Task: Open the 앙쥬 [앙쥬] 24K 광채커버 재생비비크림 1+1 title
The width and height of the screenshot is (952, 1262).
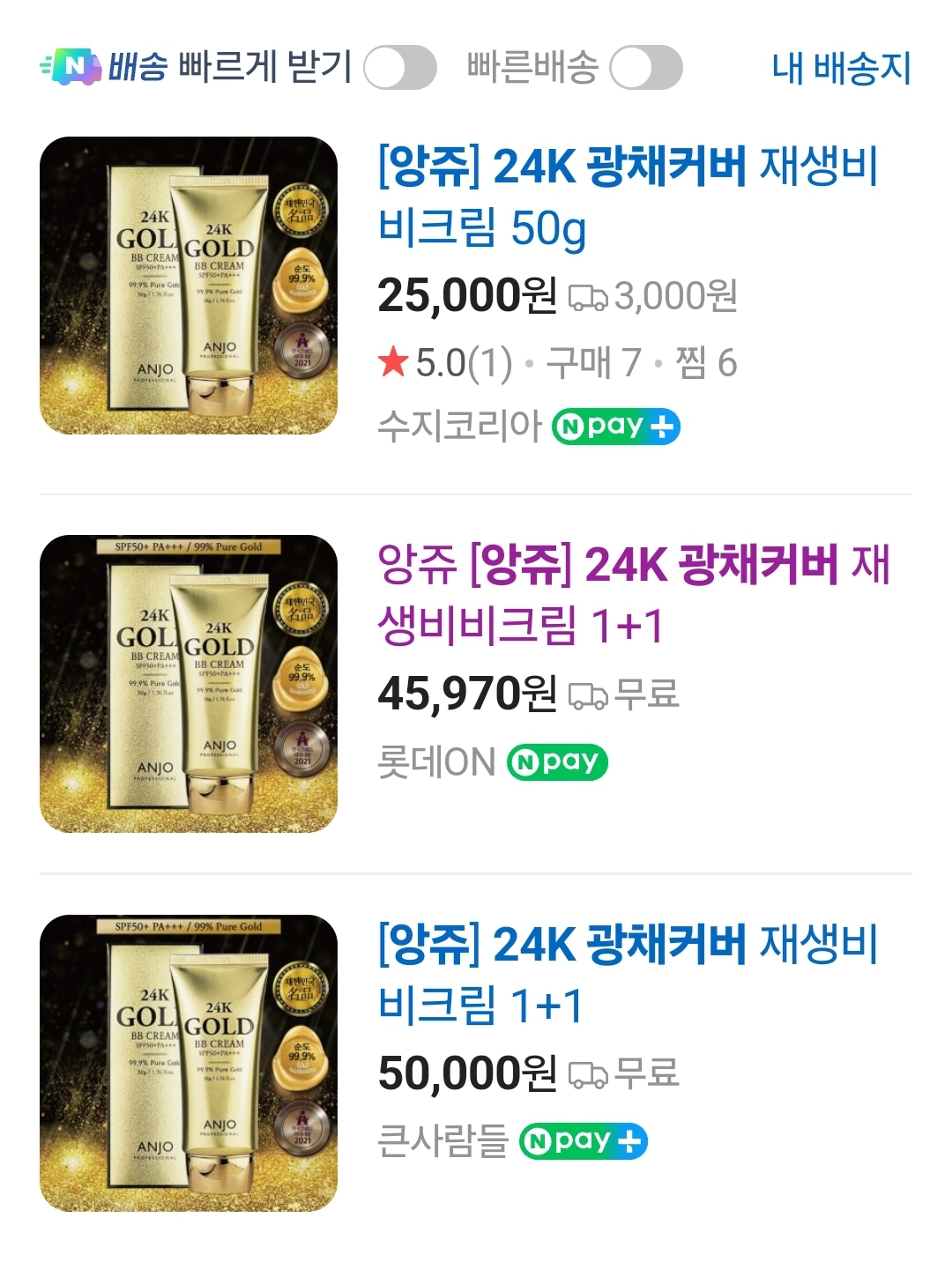Action: [x=633, y=594]
